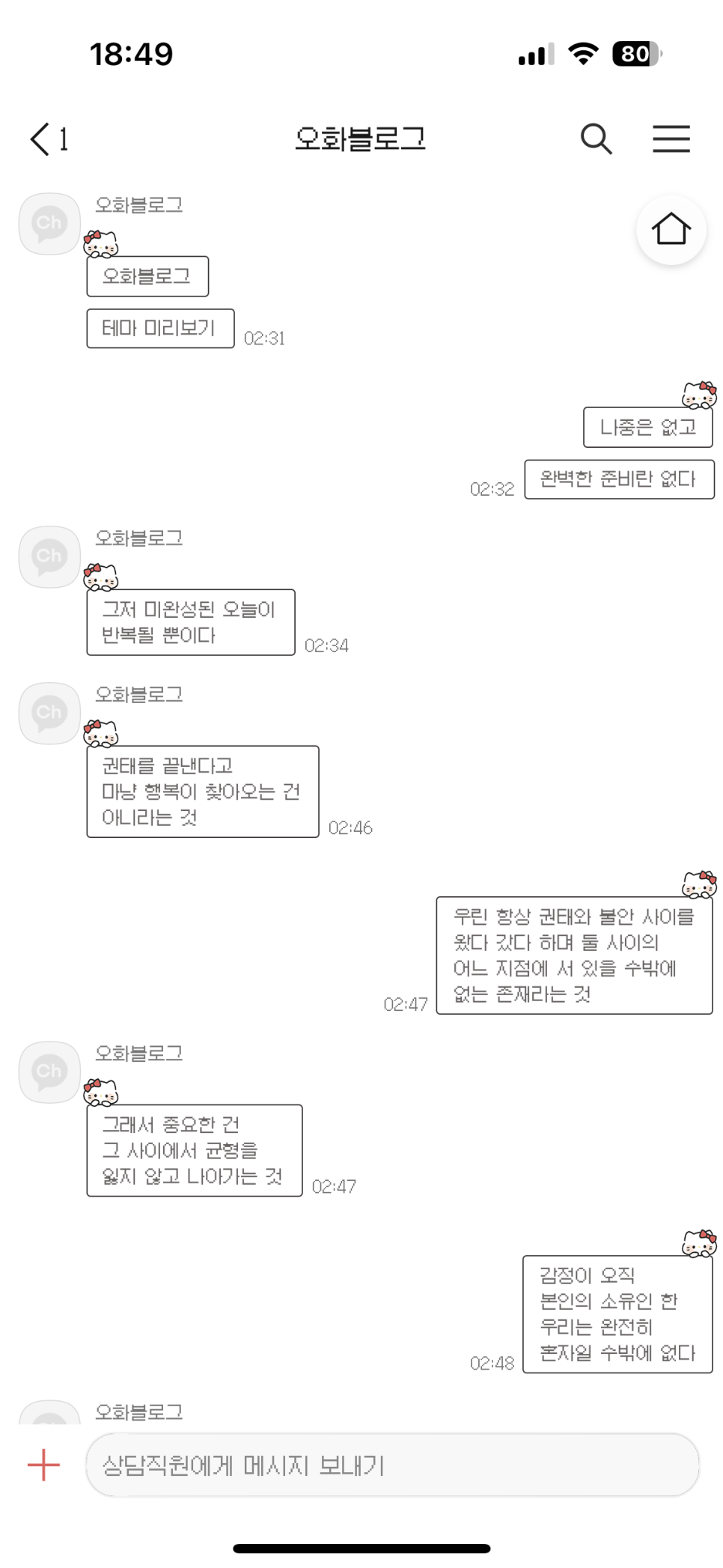The height and width of the screenshot is (1568, 723).
Task: Go back to the chat list
Action: point(41,139)
